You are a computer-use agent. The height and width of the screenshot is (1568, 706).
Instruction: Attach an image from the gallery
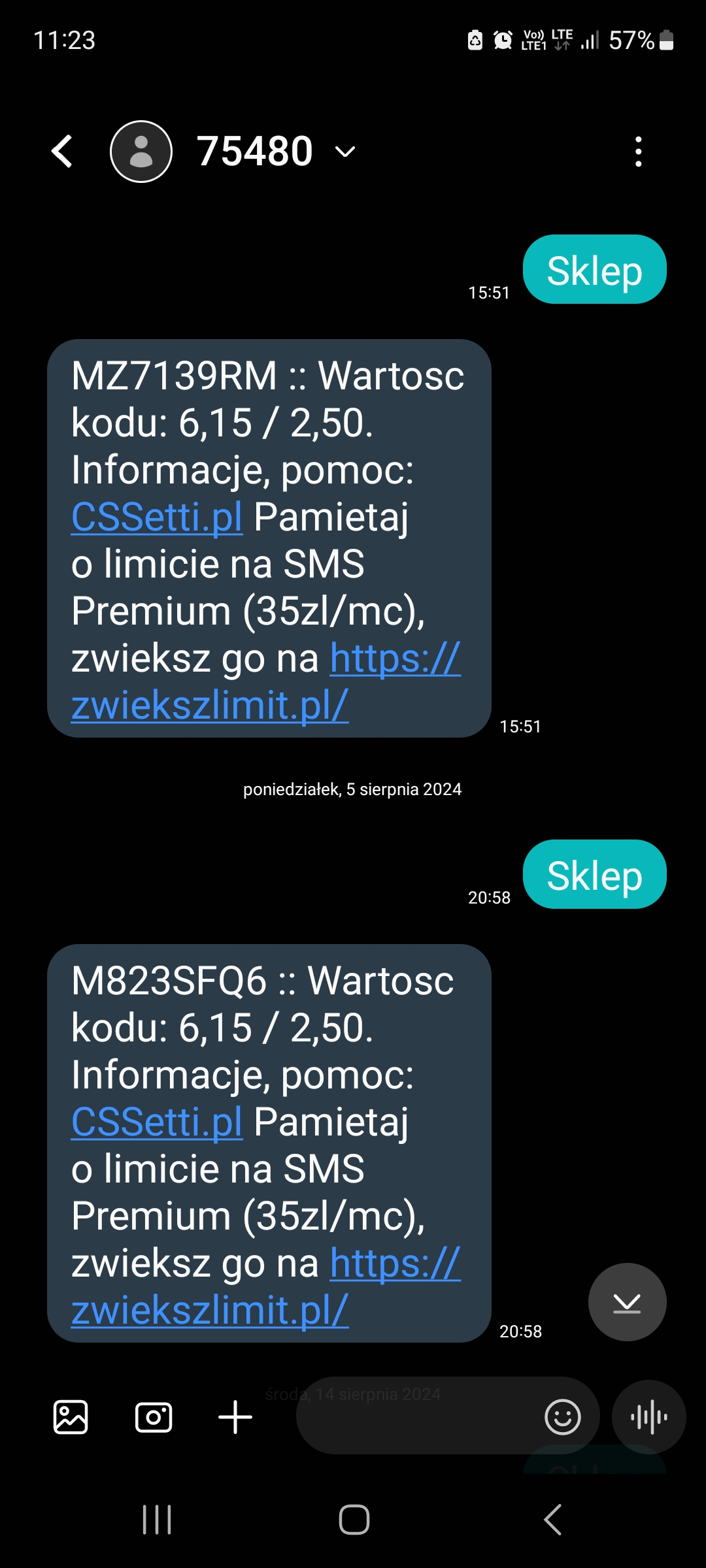[71, 1417]
